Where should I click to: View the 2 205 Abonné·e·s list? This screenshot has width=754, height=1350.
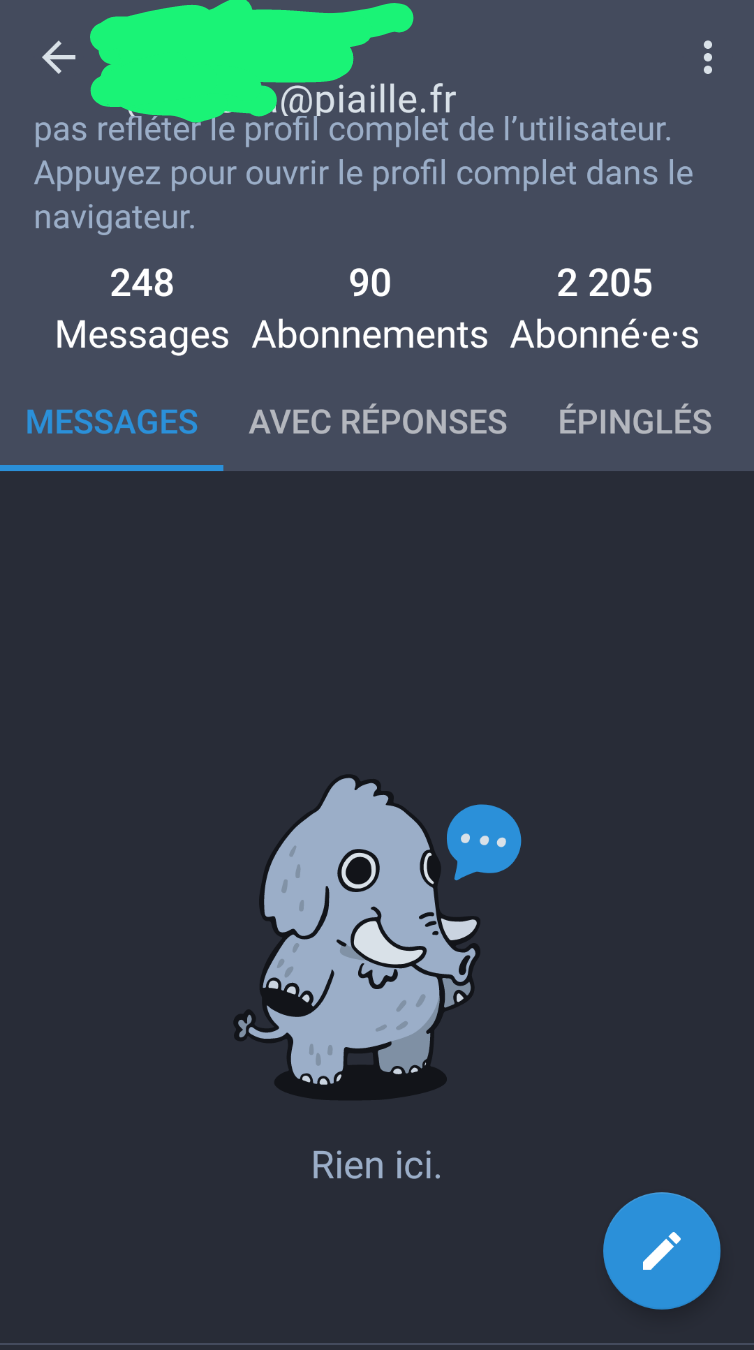tap(604, 309)
